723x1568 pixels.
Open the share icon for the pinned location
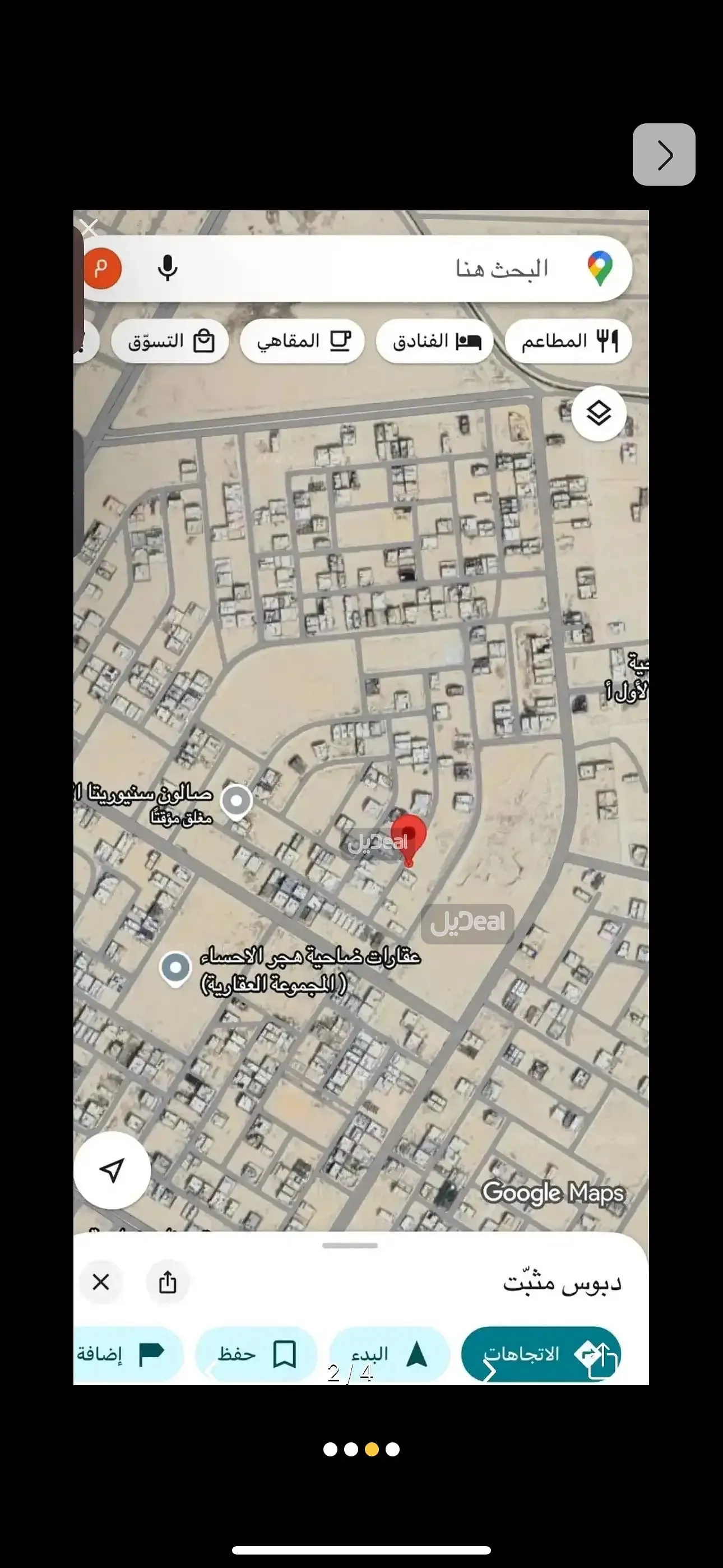[168, 1283]
